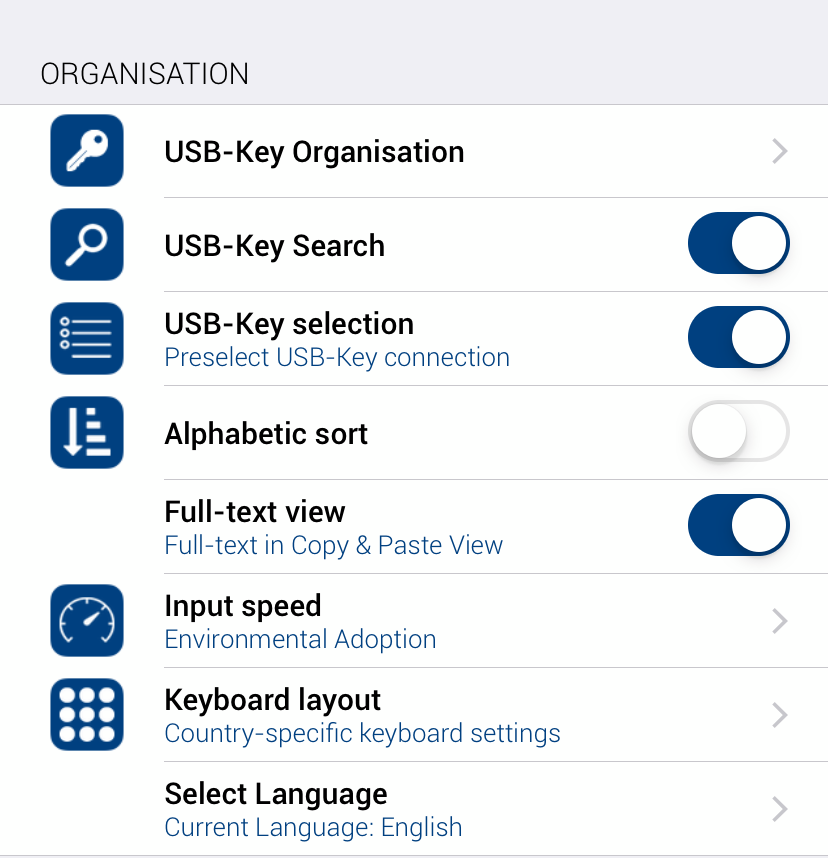828x858 pixels.
Task: Click the Environmental Adoption subtitle
Action: [300, 638]
